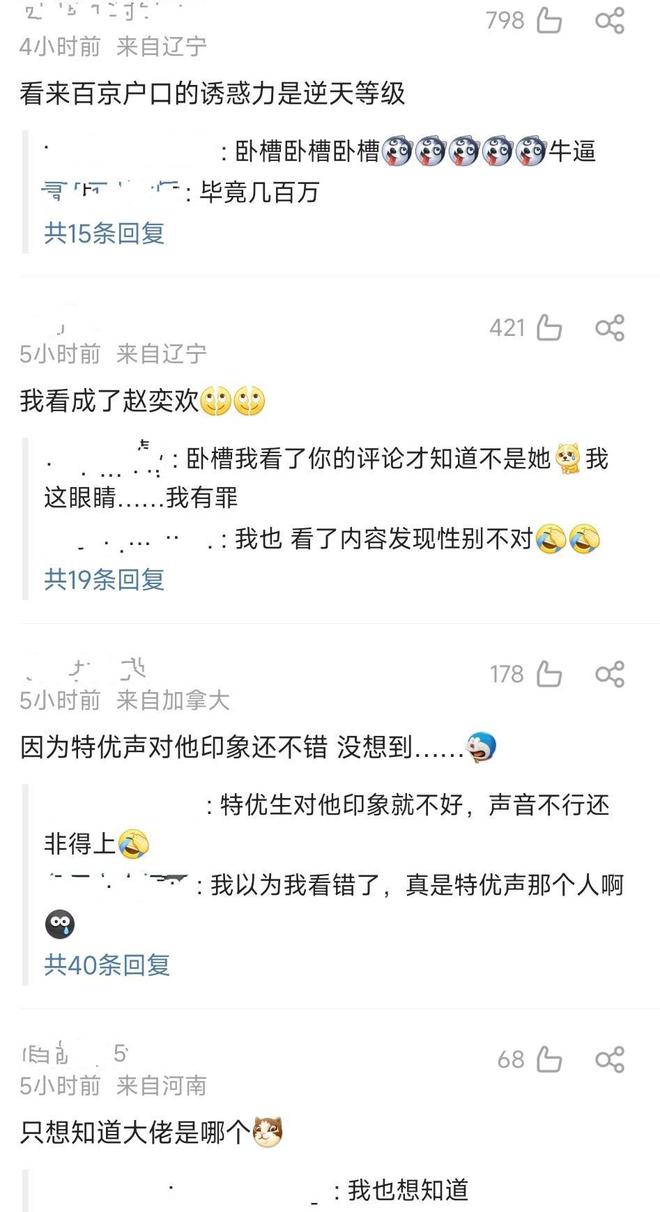This screenshot has height=1212, width=660.
Task: Like the 赵奕欢 comment
Action: [549, 327]
